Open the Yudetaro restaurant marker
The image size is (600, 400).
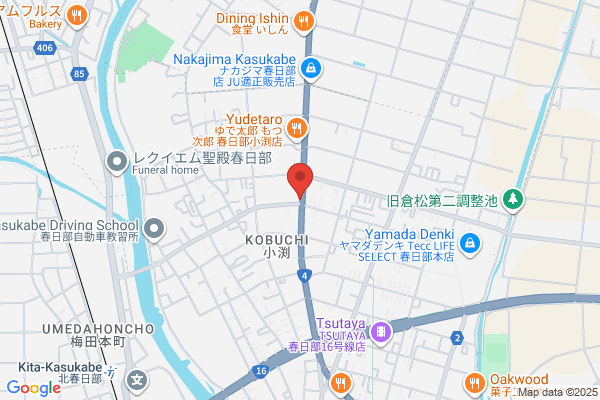point(297,127)
